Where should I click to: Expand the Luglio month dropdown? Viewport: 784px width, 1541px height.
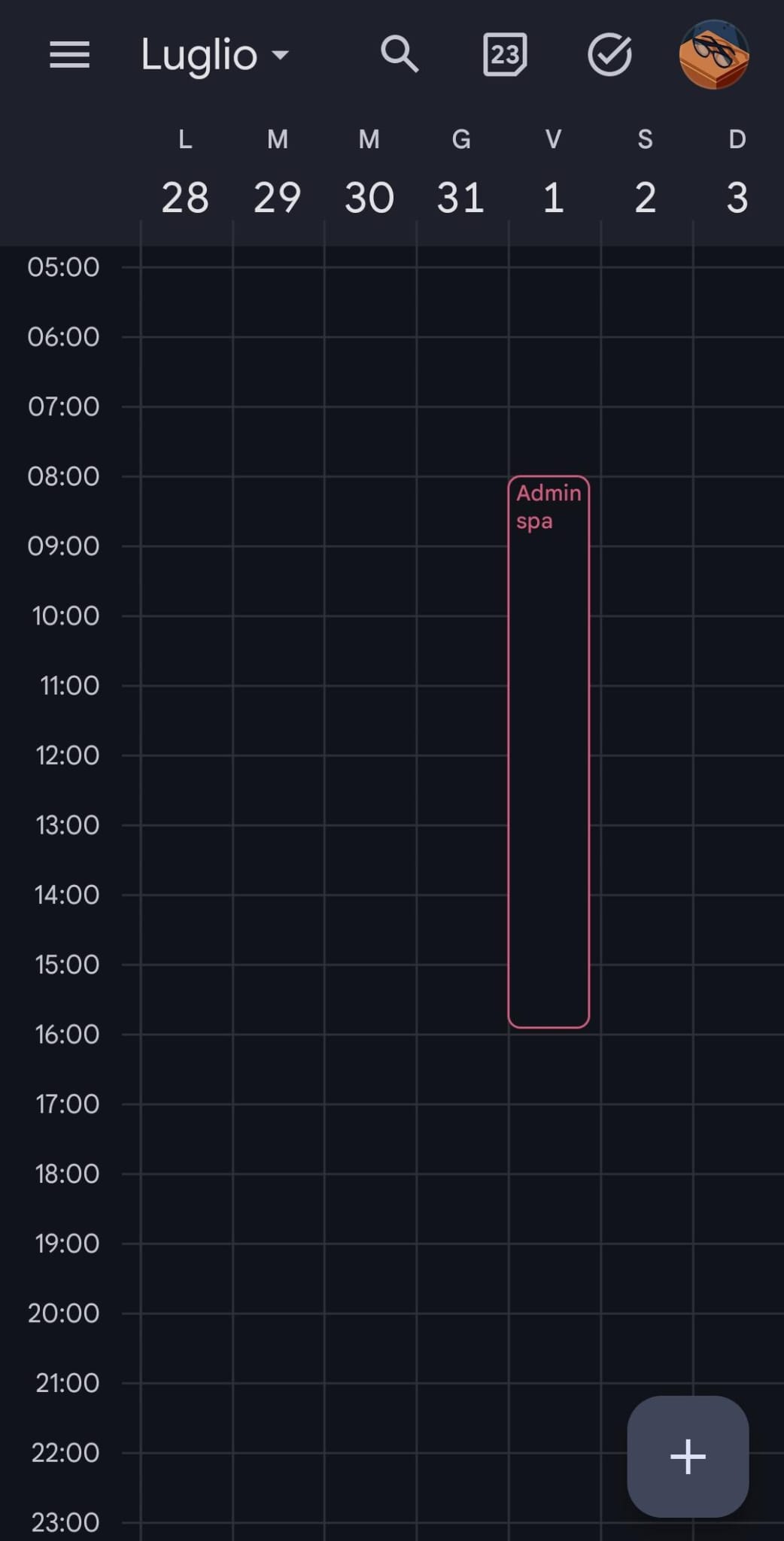click(x=214, y=55)
